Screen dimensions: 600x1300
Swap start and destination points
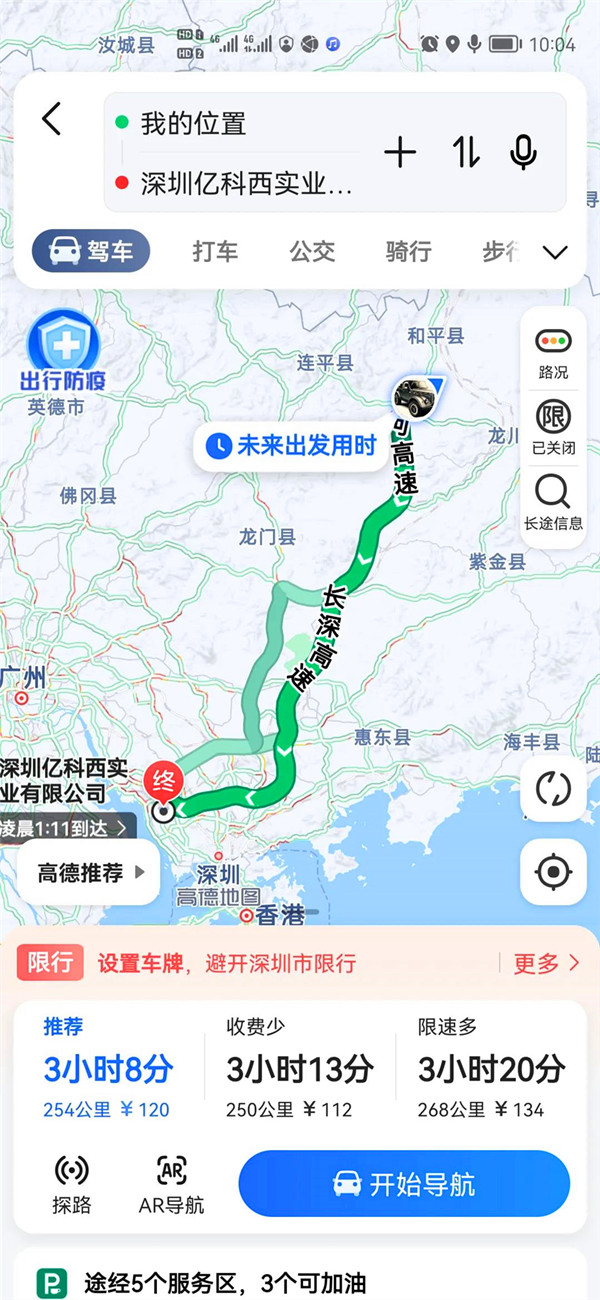(x=465, y=153)
